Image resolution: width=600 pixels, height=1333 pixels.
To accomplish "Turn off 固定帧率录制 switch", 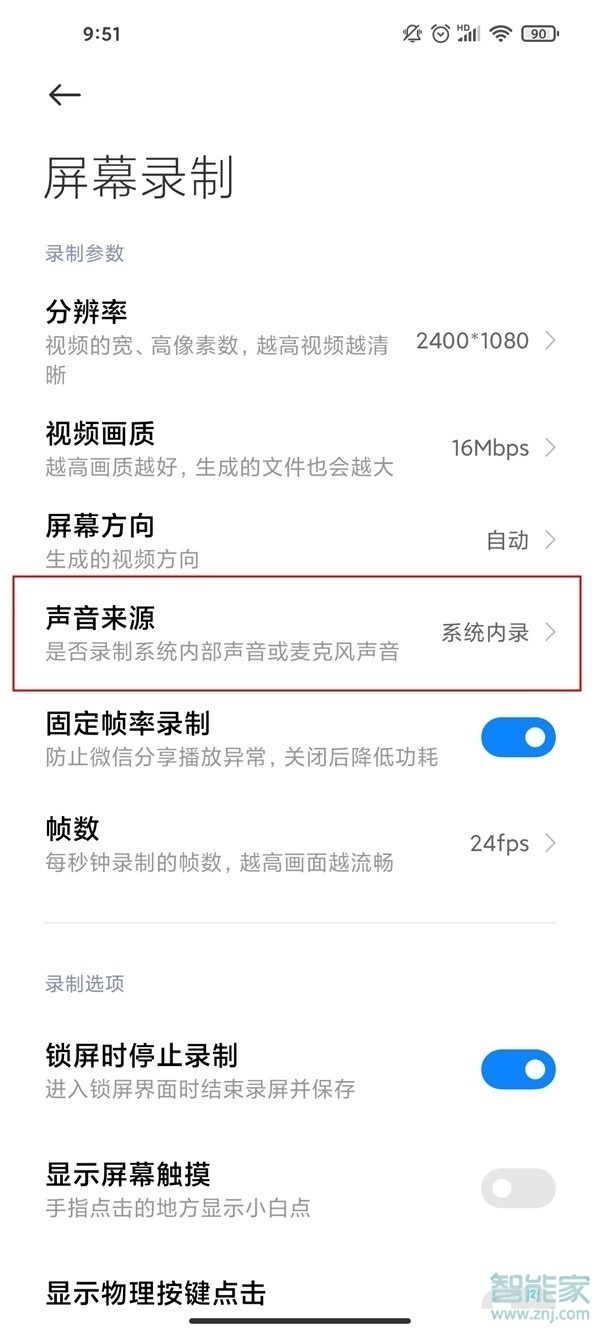I will click(x=518, y=738).
